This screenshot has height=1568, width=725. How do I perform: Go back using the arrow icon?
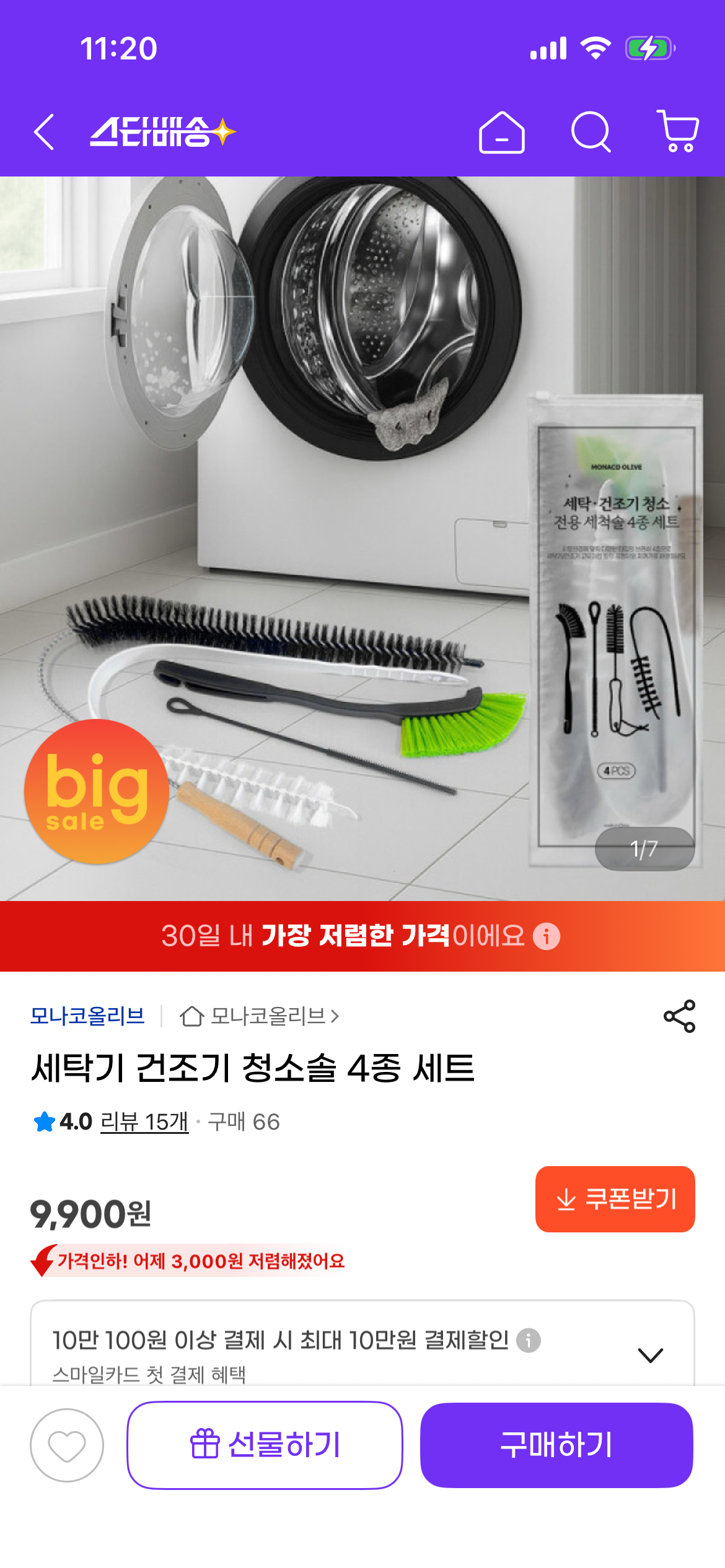coord(45,132)
